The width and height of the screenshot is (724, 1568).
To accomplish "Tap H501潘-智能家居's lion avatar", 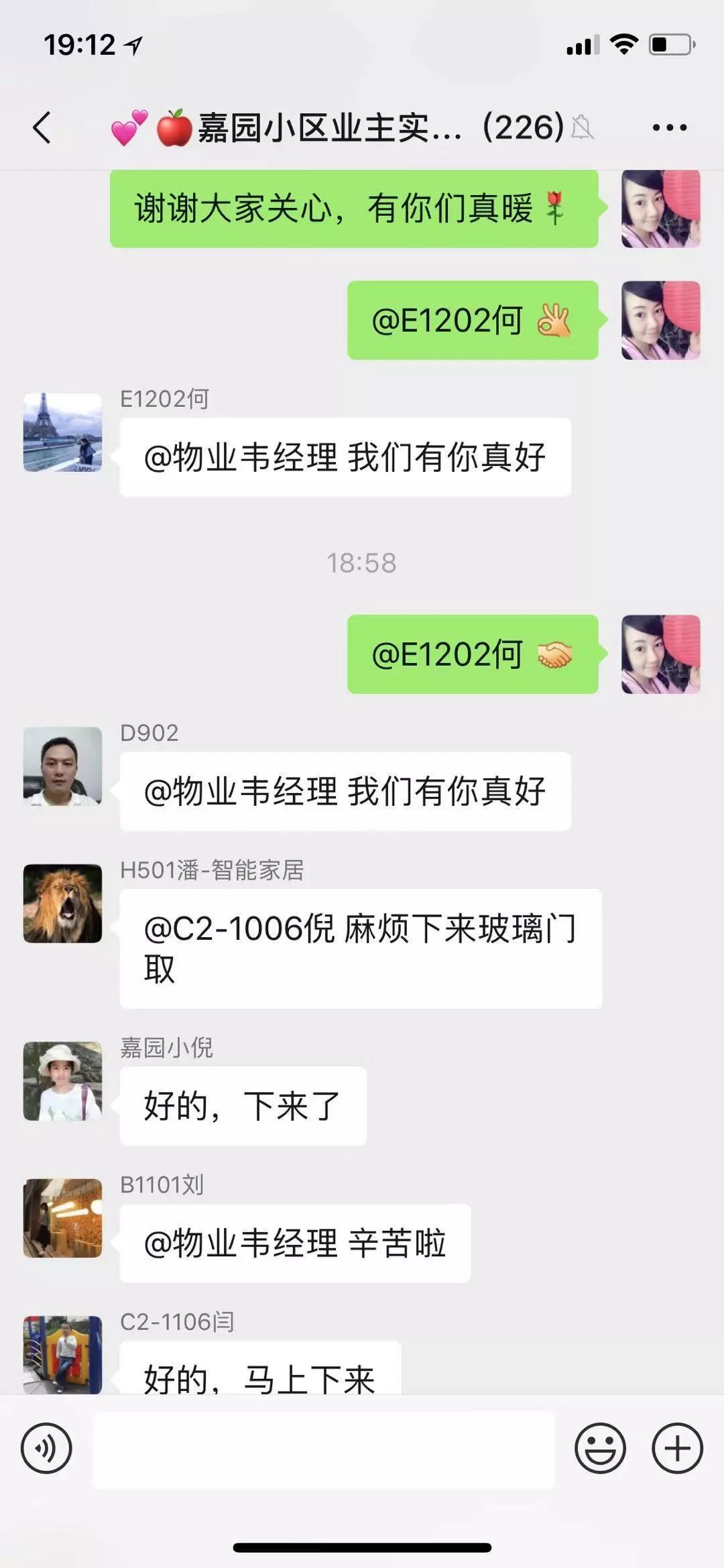I will pos(63,904).
